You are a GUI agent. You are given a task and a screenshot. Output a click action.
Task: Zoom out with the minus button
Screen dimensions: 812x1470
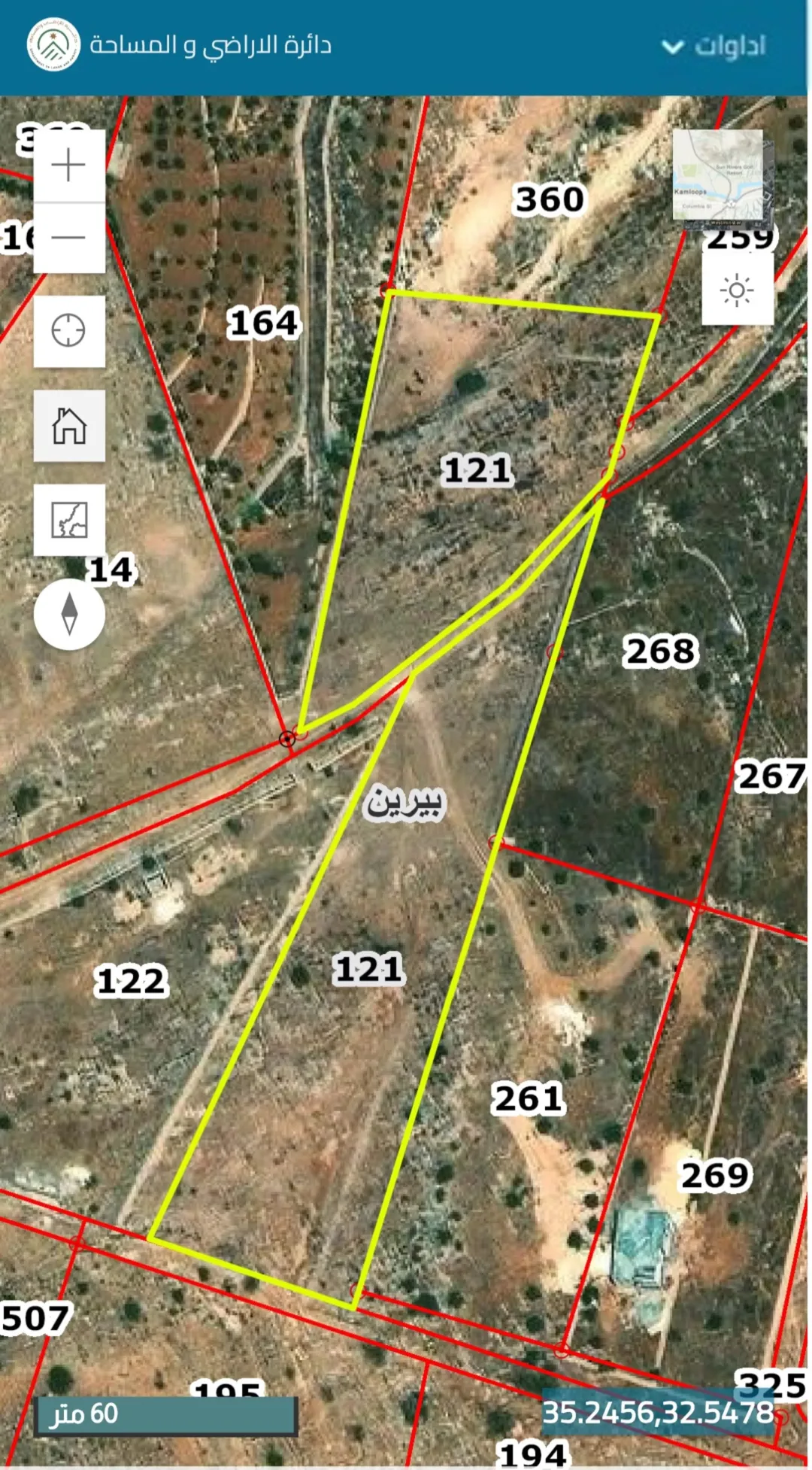(69, 238)
